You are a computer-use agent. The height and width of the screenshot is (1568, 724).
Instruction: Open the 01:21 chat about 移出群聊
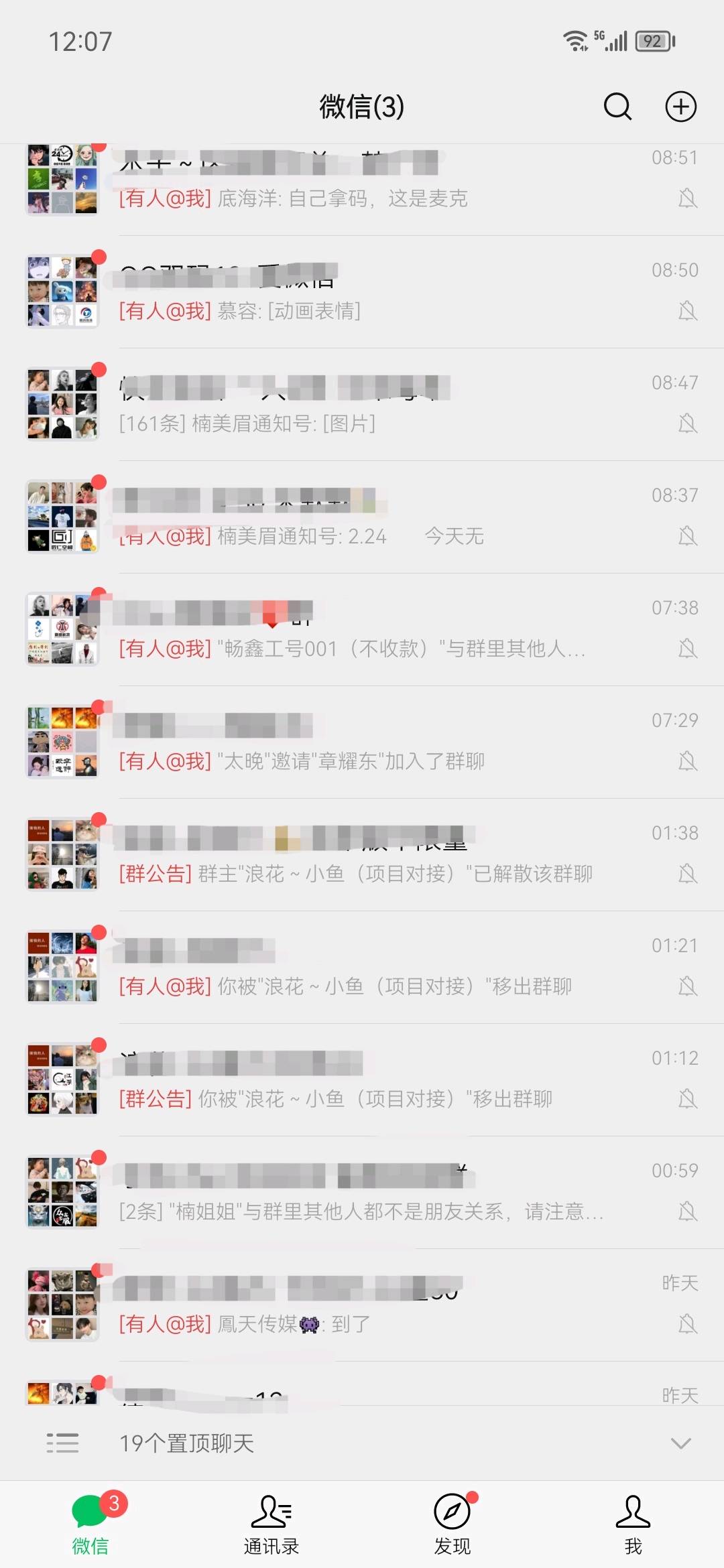click(362, 968)
